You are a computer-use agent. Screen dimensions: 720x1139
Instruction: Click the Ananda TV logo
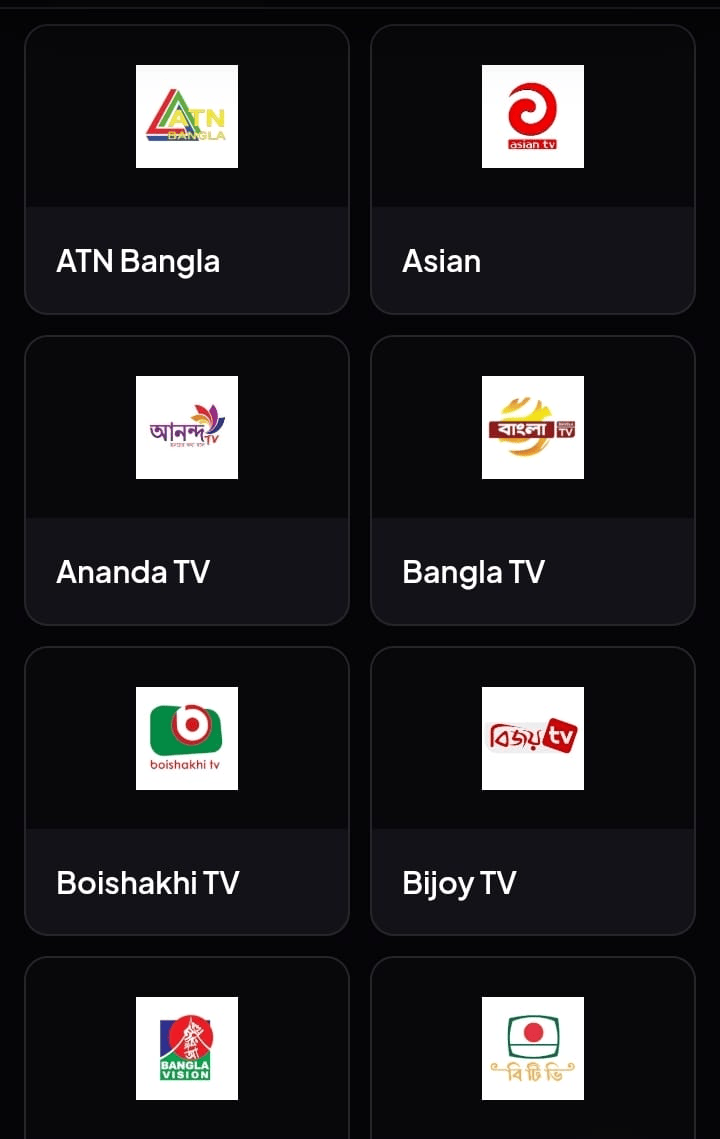click(x=186, y=427)
